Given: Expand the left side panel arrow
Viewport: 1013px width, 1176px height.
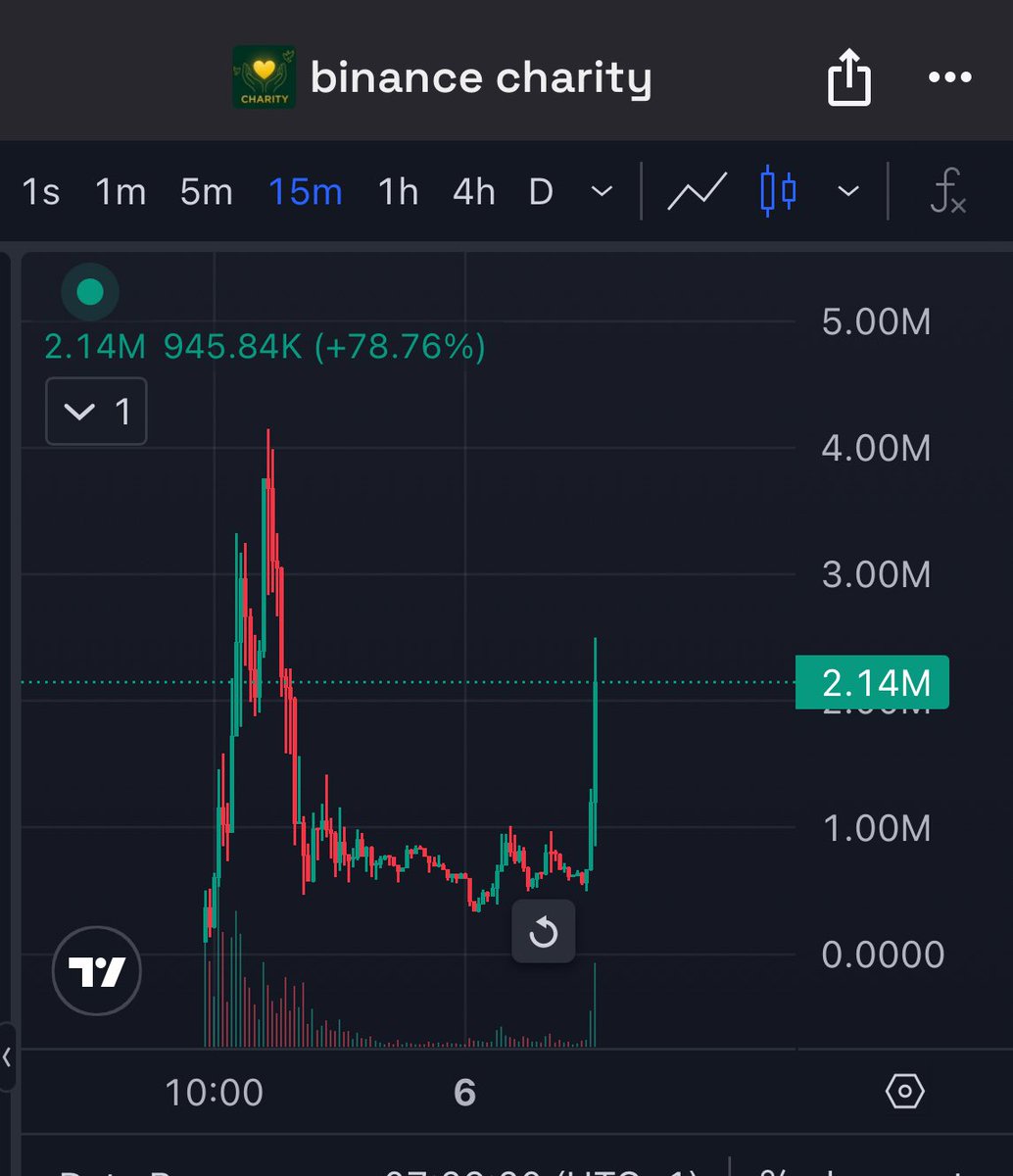Looking at the screenshot, I should coord(8,1056).
